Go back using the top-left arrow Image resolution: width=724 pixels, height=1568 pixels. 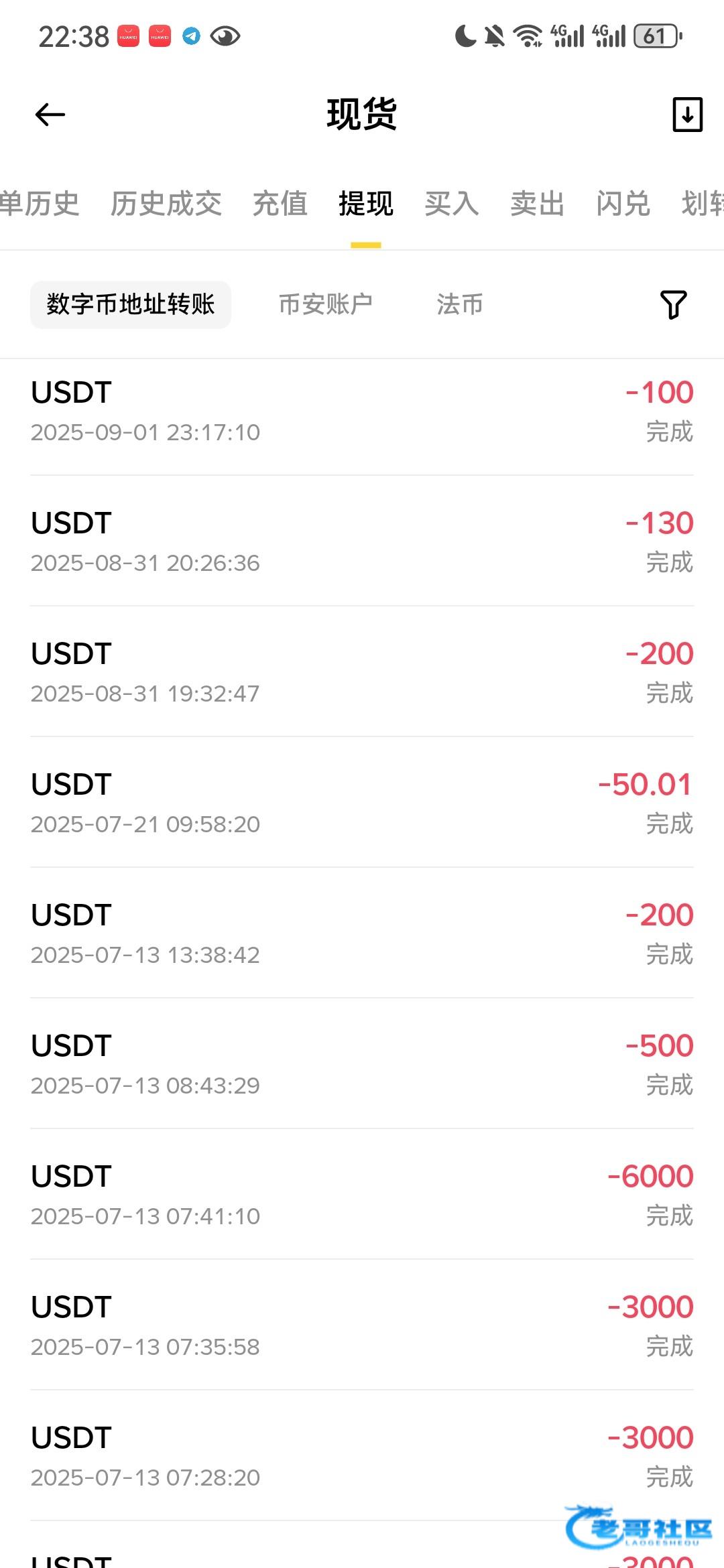(x=50, y=115)
